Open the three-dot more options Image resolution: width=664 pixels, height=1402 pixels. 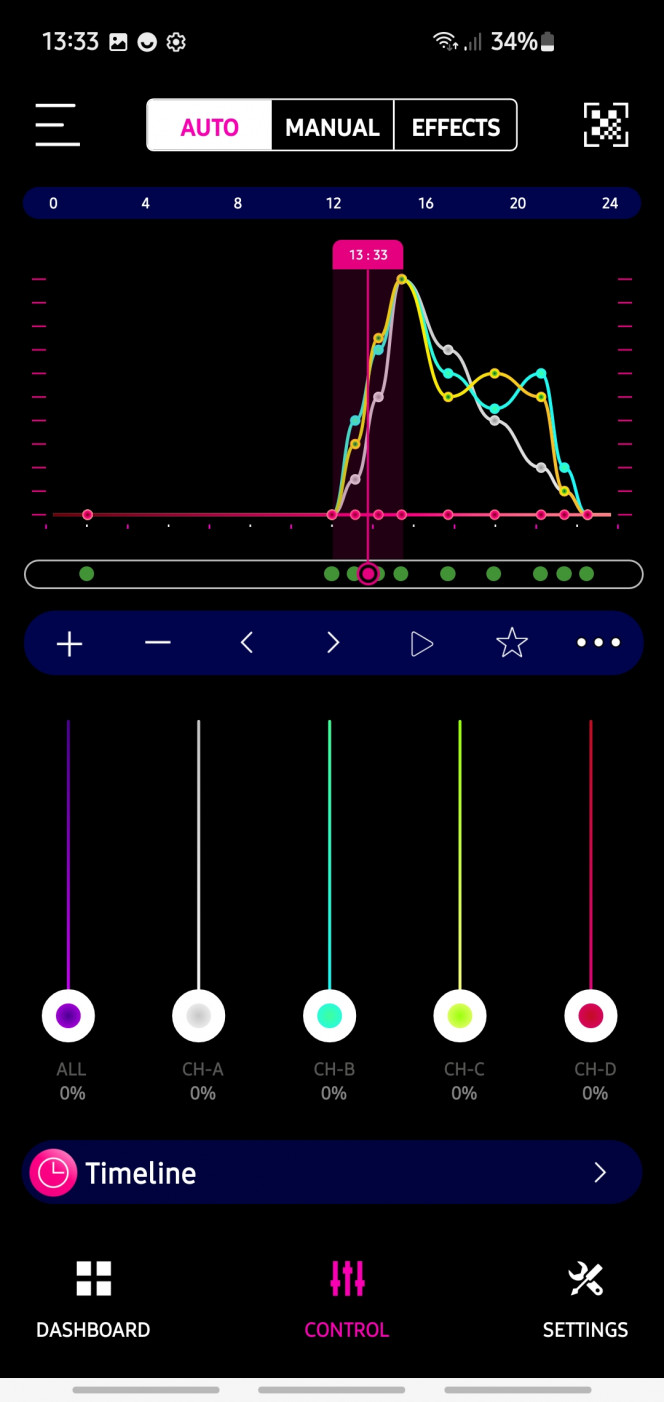(598, 643)
